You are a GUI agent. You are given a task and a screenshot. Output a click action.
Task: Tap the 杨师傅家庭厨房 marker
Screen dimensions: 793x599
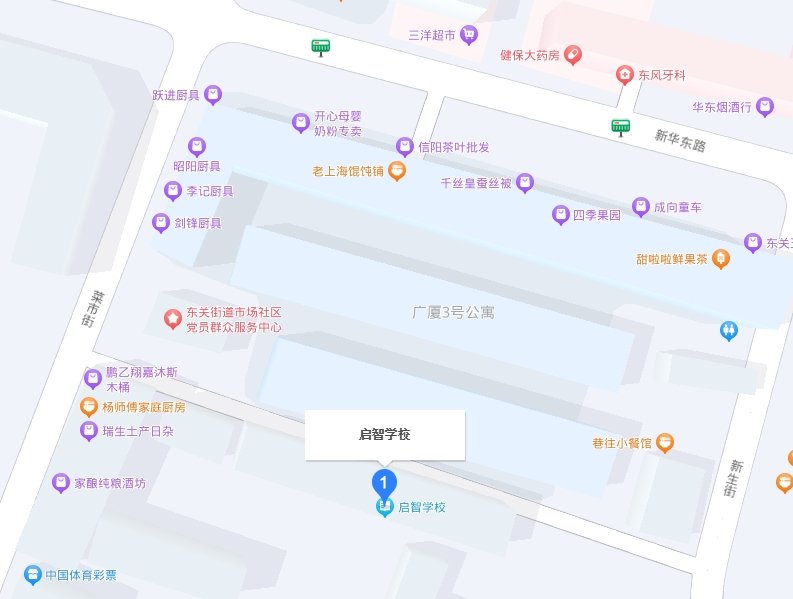[89, 407]
